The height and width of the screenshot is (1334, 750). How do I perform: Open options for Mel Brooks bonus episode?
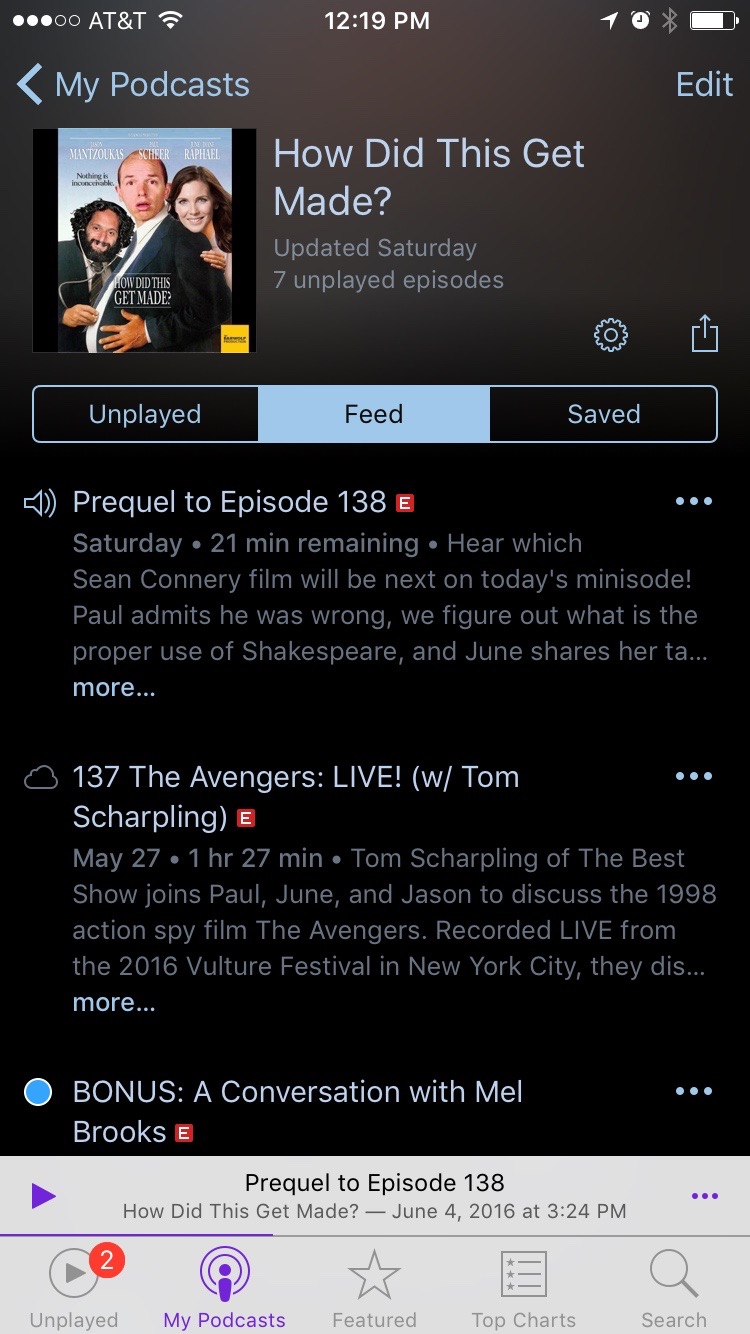pyautogui.click(x=694, y=1092)
